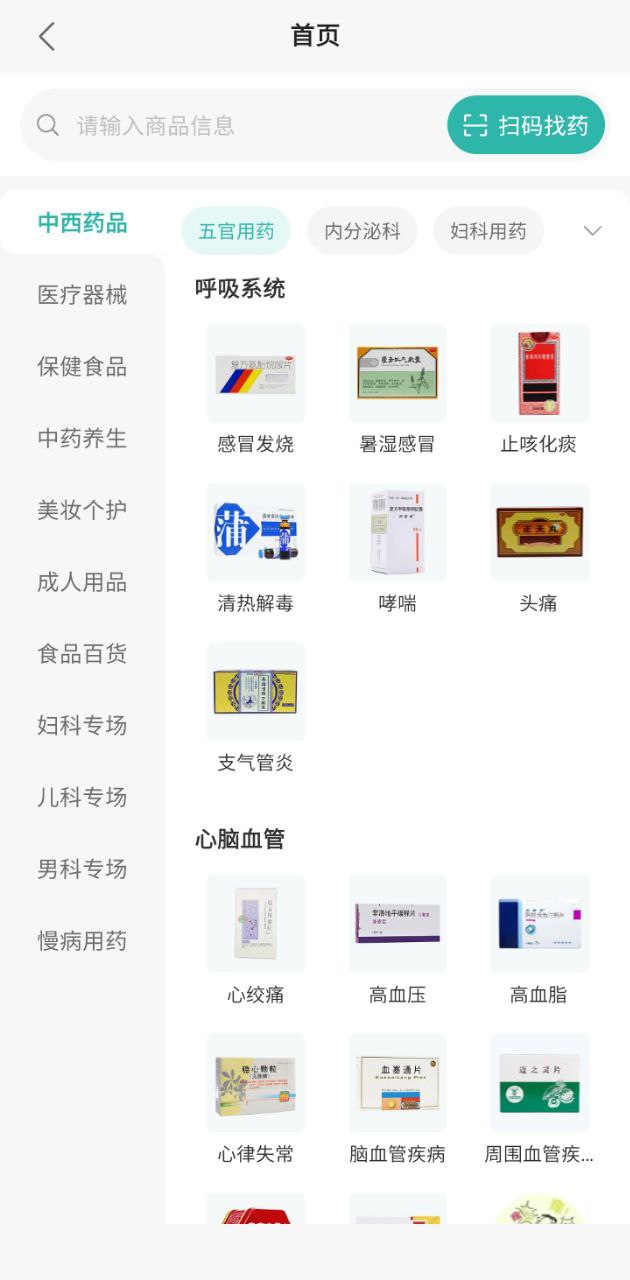Screen dimensions: 630x1280
Task: Select the 内分泌科 chip
Action: pyautogui.click(x=362, y=231)
